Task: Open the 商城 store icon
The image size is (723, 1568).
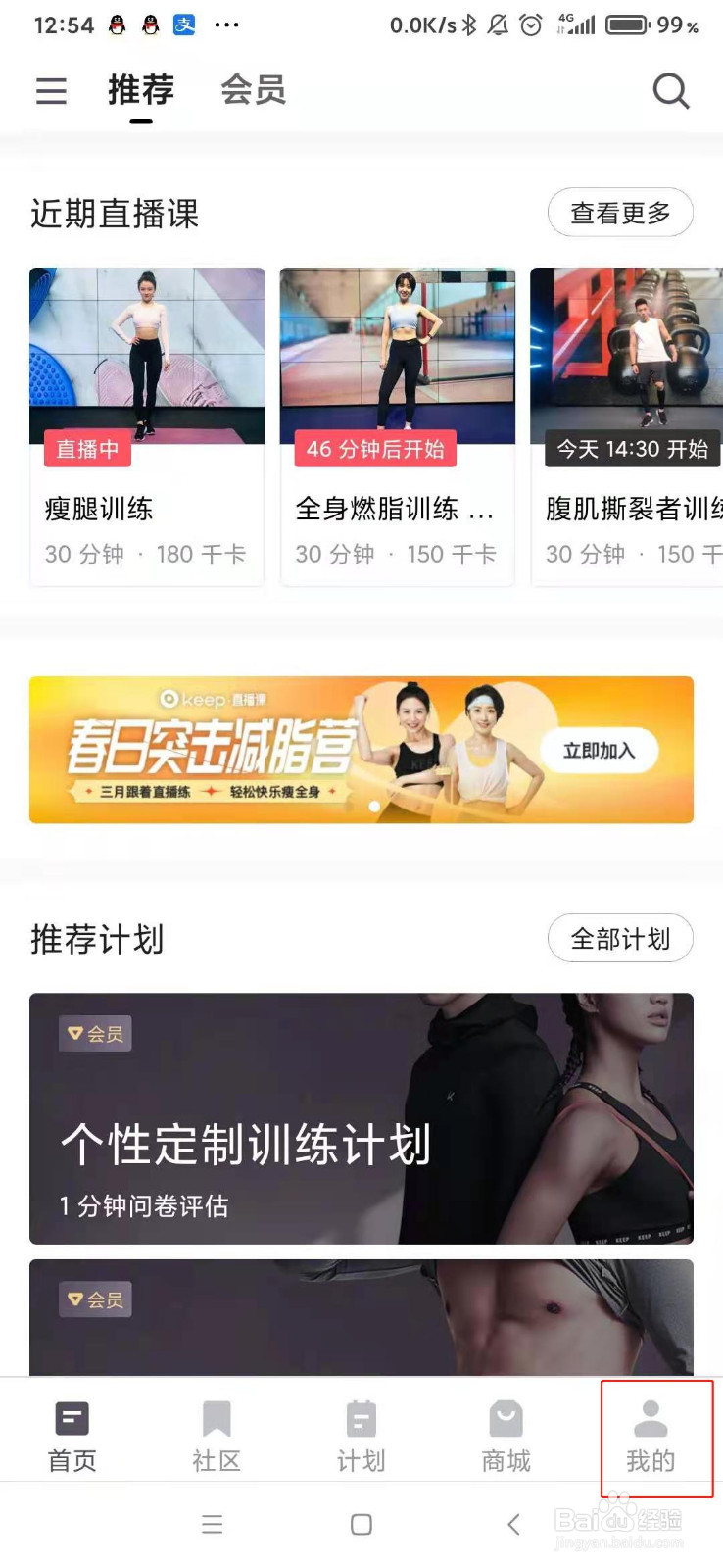Action: pyautogui.click(x=505, y=1431)
